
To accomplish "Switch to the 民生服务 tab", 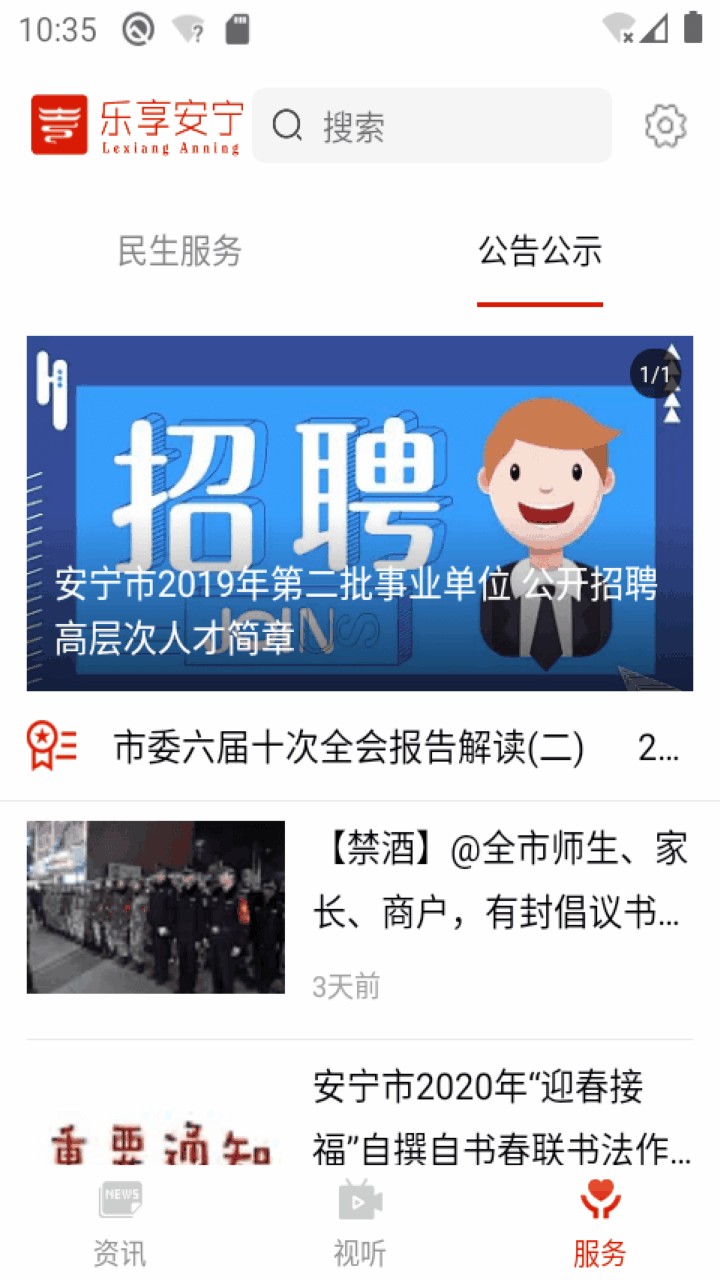I will click(x=180, y=252).
